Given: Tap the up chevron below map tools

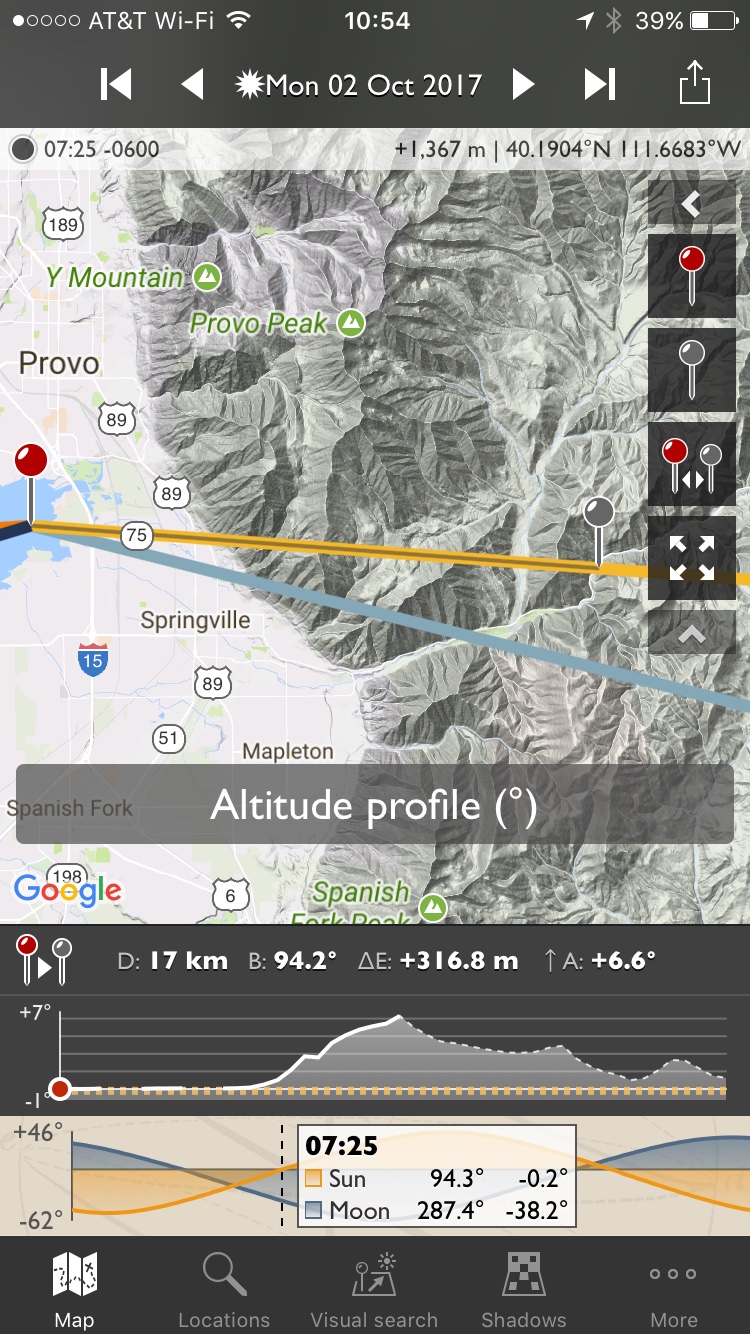Looking at the screenshot, I should tap(691, 632).
